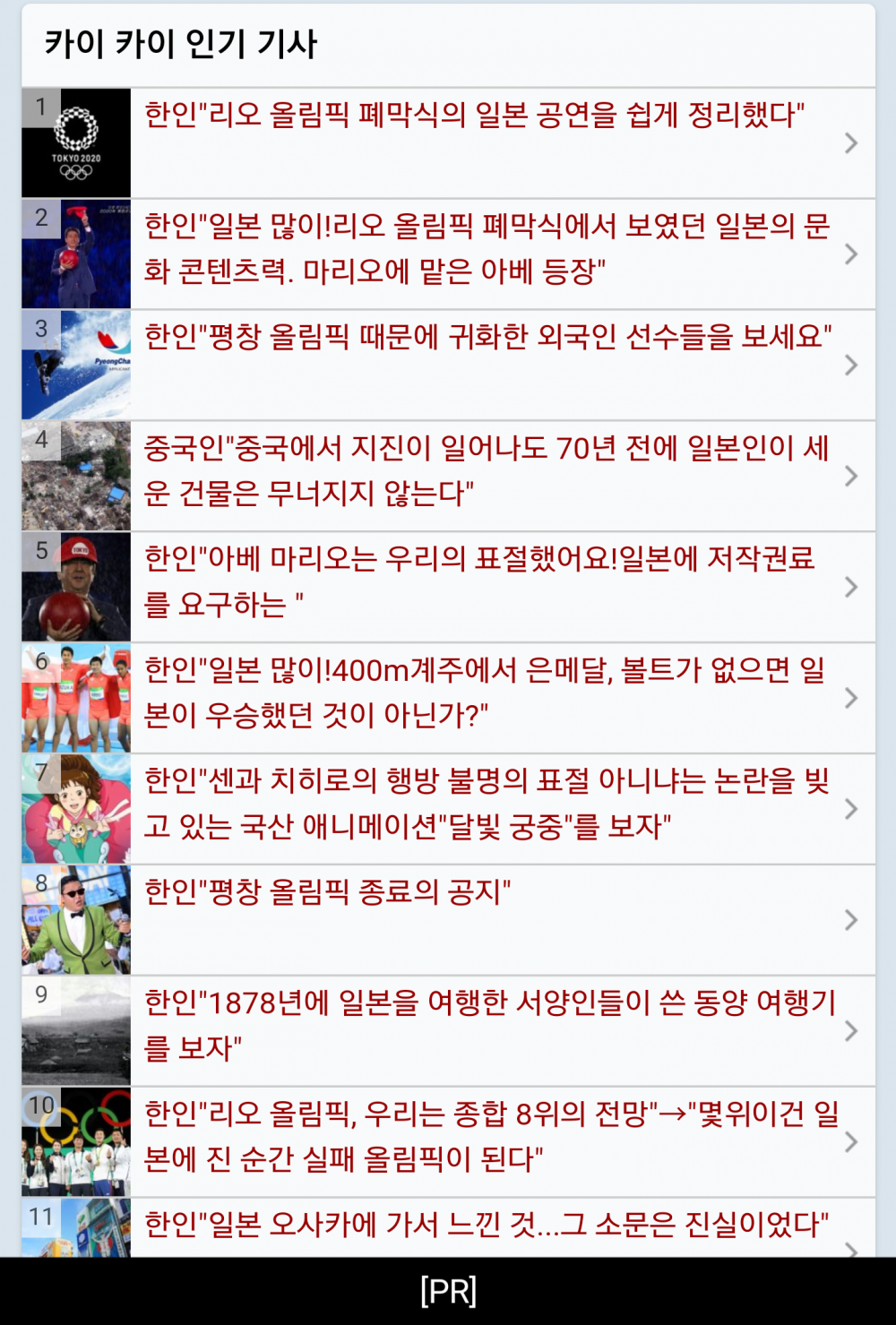
Task: Open article 6 about 400m relay silver medal
Action: [484, 693]
